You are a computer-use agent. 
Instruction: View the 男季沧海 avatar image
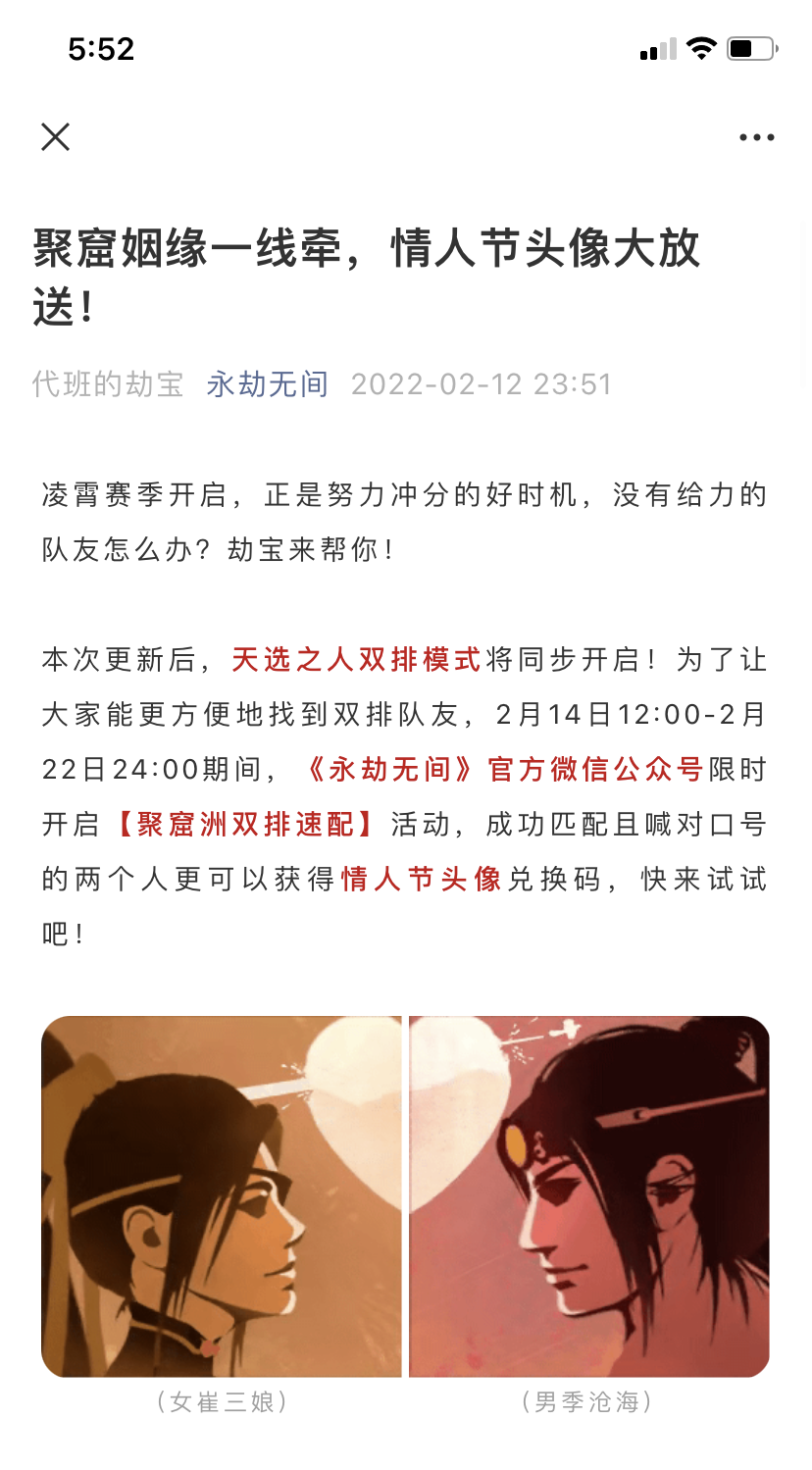(x=588, y=1196)
